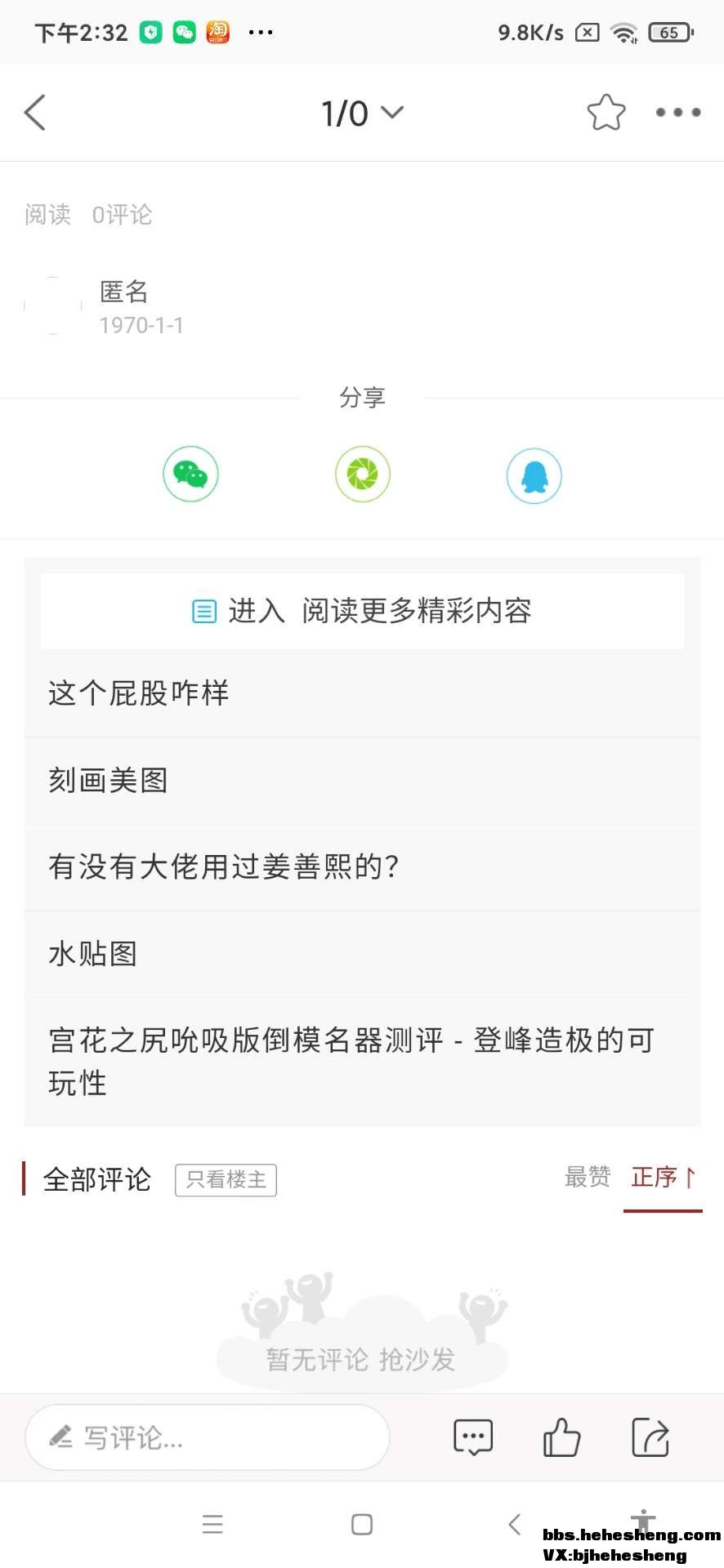Image resolution: width=724 pixels, height=1568 pixels.
Task: Share to WeChat Moments
Action: [x=363, y=474]
